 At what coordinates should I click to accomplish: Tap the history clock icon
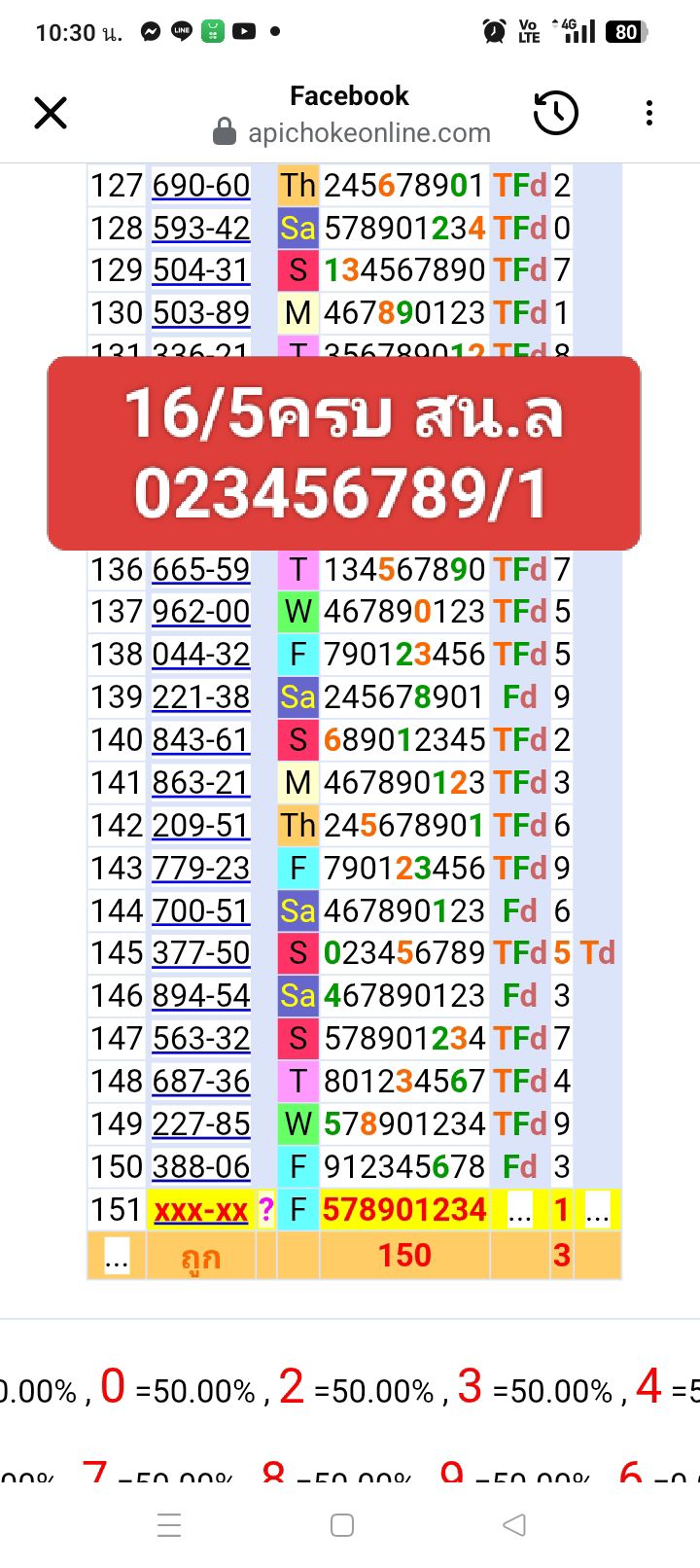click(x=556, y=113)
